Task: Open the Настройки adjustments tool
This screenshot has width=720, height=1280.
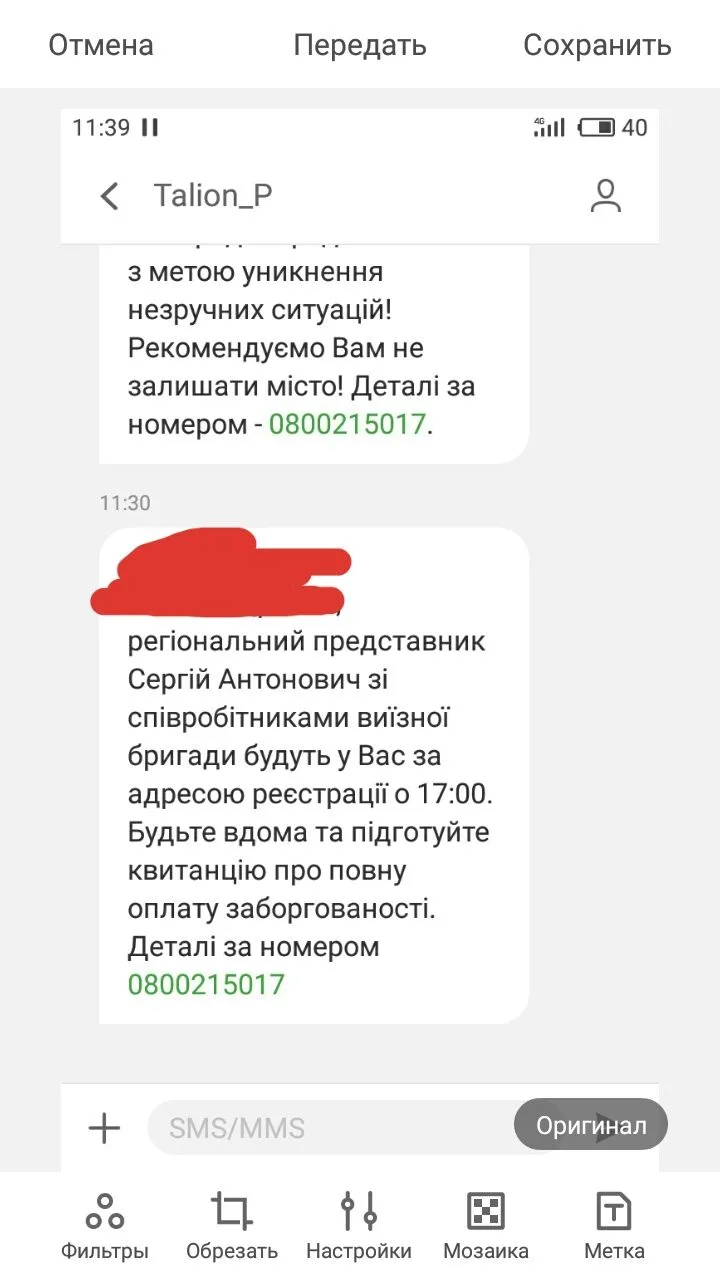Action: pos(359,1225)
